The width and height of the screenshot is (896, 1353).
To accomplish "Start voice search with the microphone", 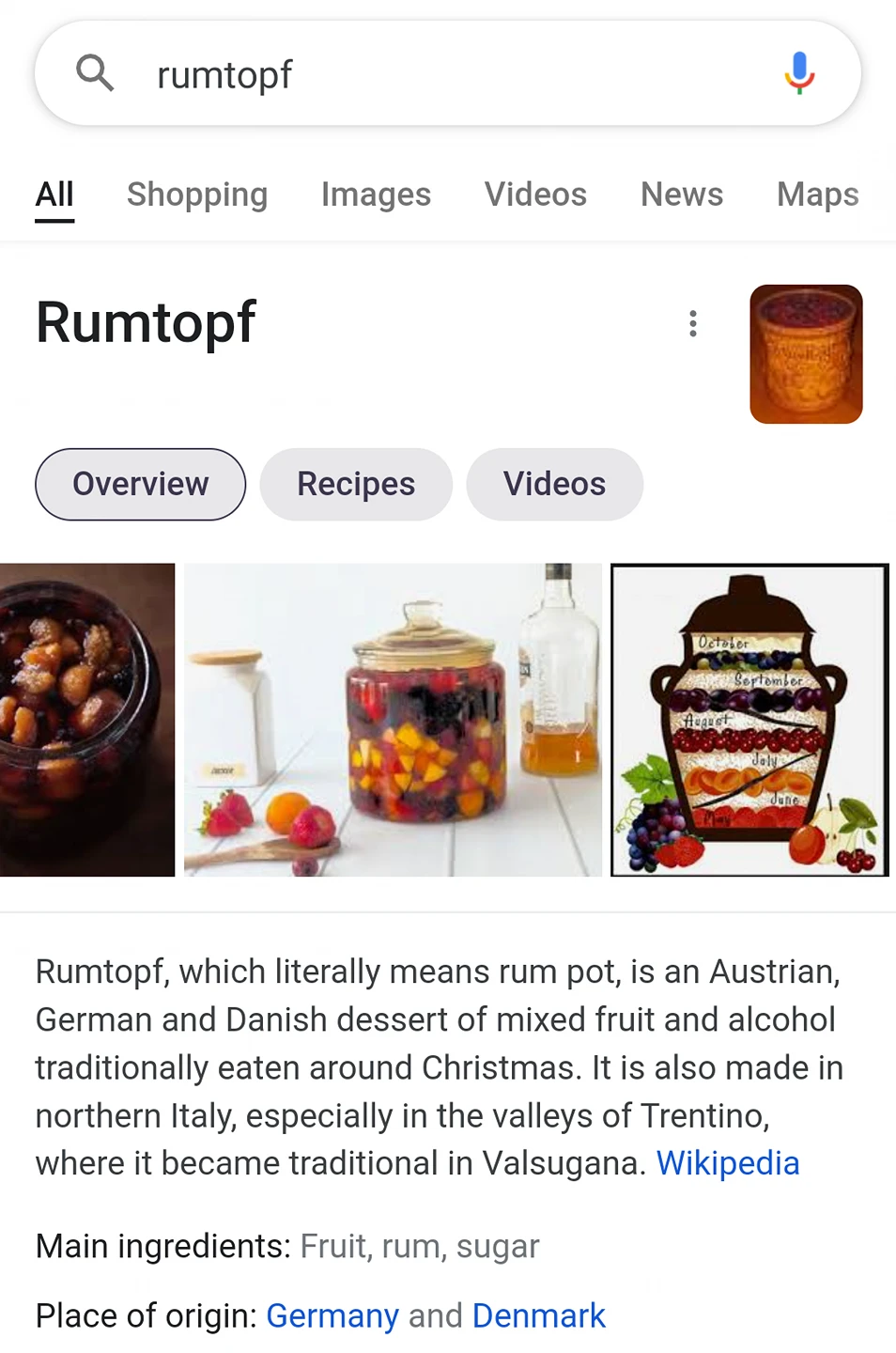I will 799,73.
